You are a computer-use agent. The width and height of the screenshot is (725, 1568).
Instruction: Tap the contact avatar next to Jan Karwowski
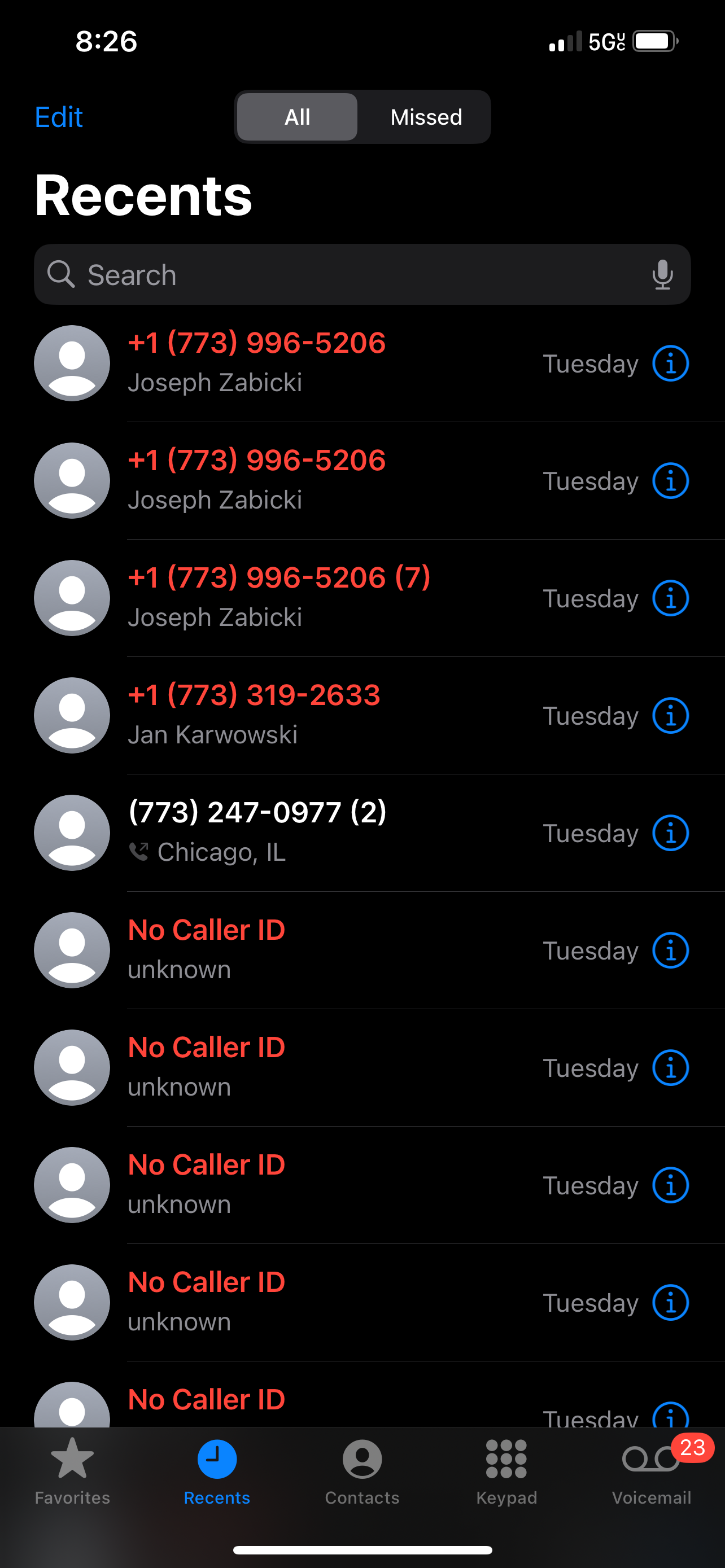[x=71, y=715]
